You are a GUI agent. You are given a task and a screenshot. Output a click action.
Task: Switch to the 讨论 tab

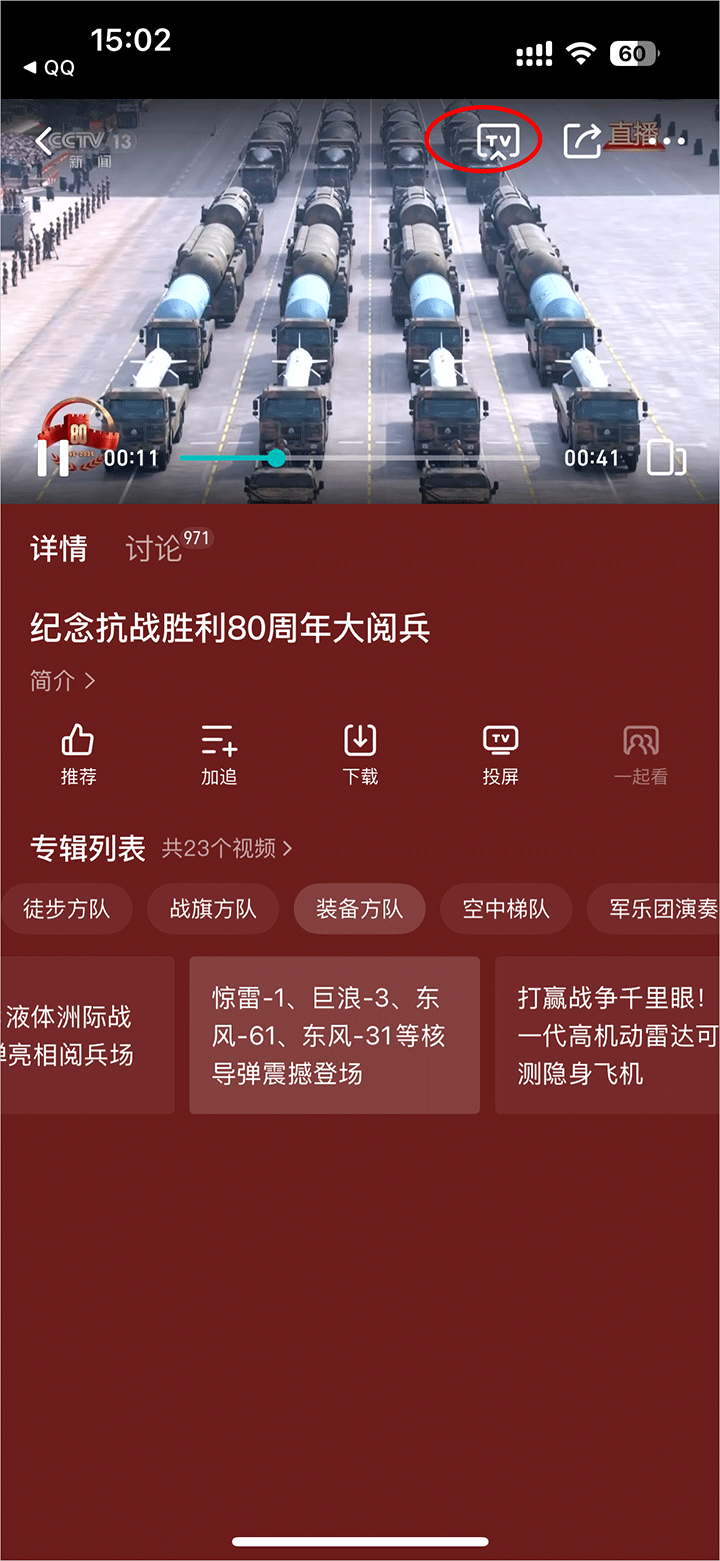point(154,548)
